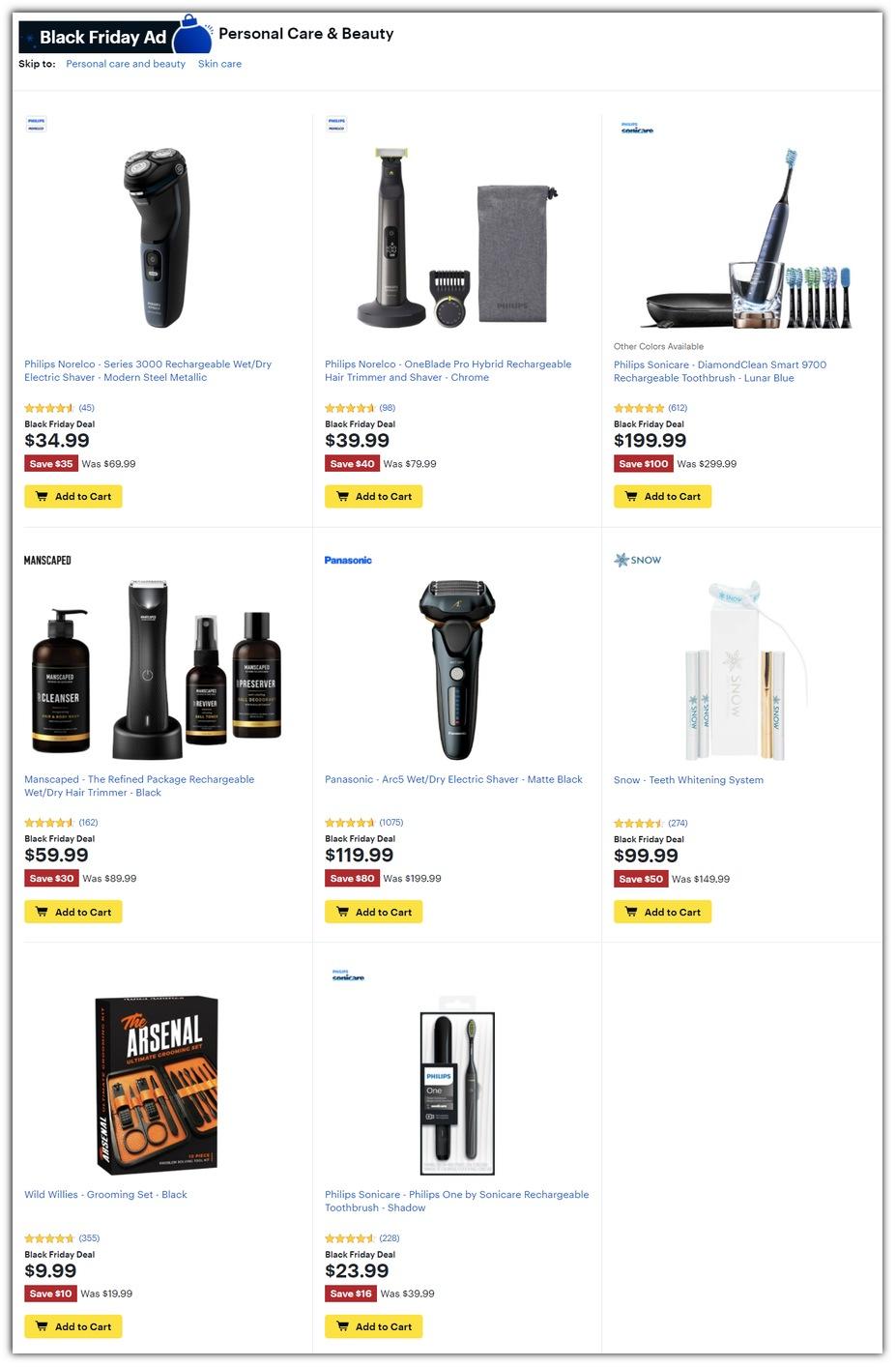View Philips One by Sonicare product image

(x=456, y=1083)
